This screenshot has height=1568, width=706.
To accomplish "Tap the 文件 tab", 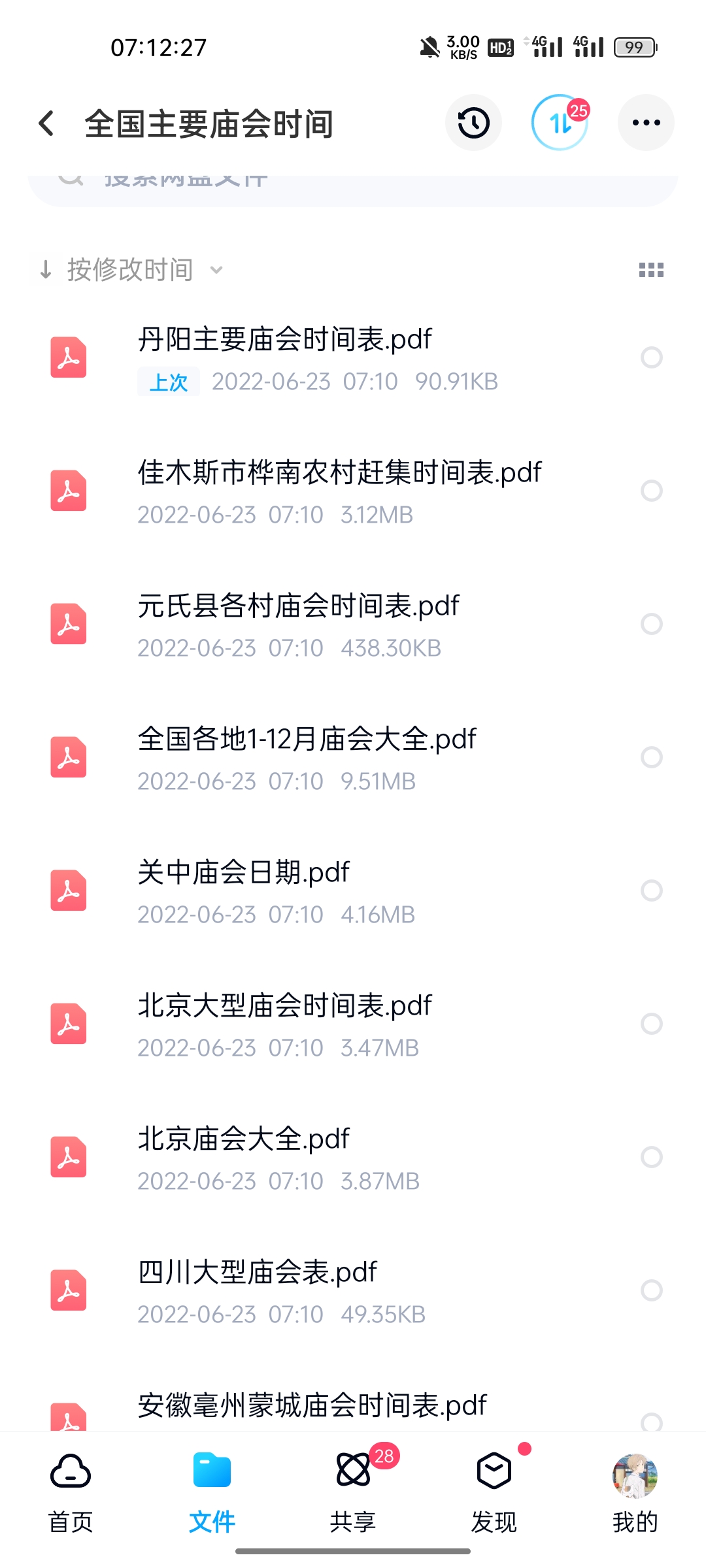I will pos(212,1494).
